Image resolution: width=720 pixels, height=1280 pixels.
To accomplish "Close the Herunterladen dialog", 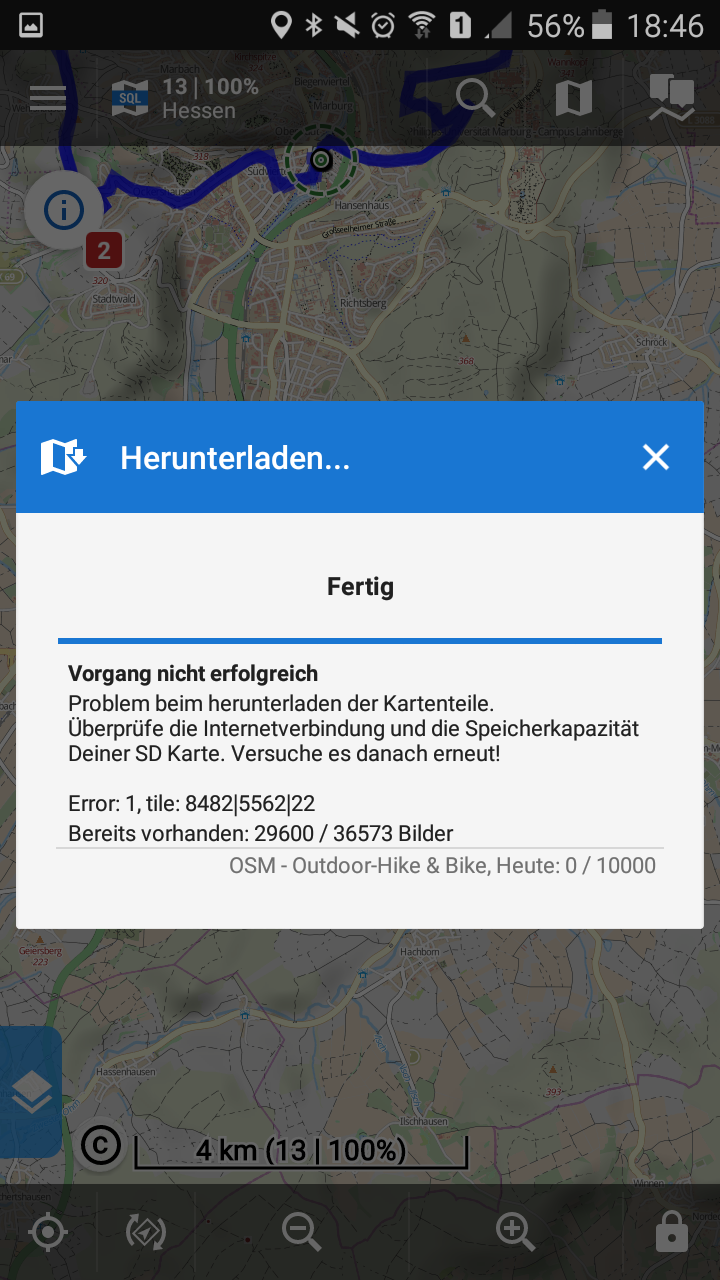I will tap(655, 458).
